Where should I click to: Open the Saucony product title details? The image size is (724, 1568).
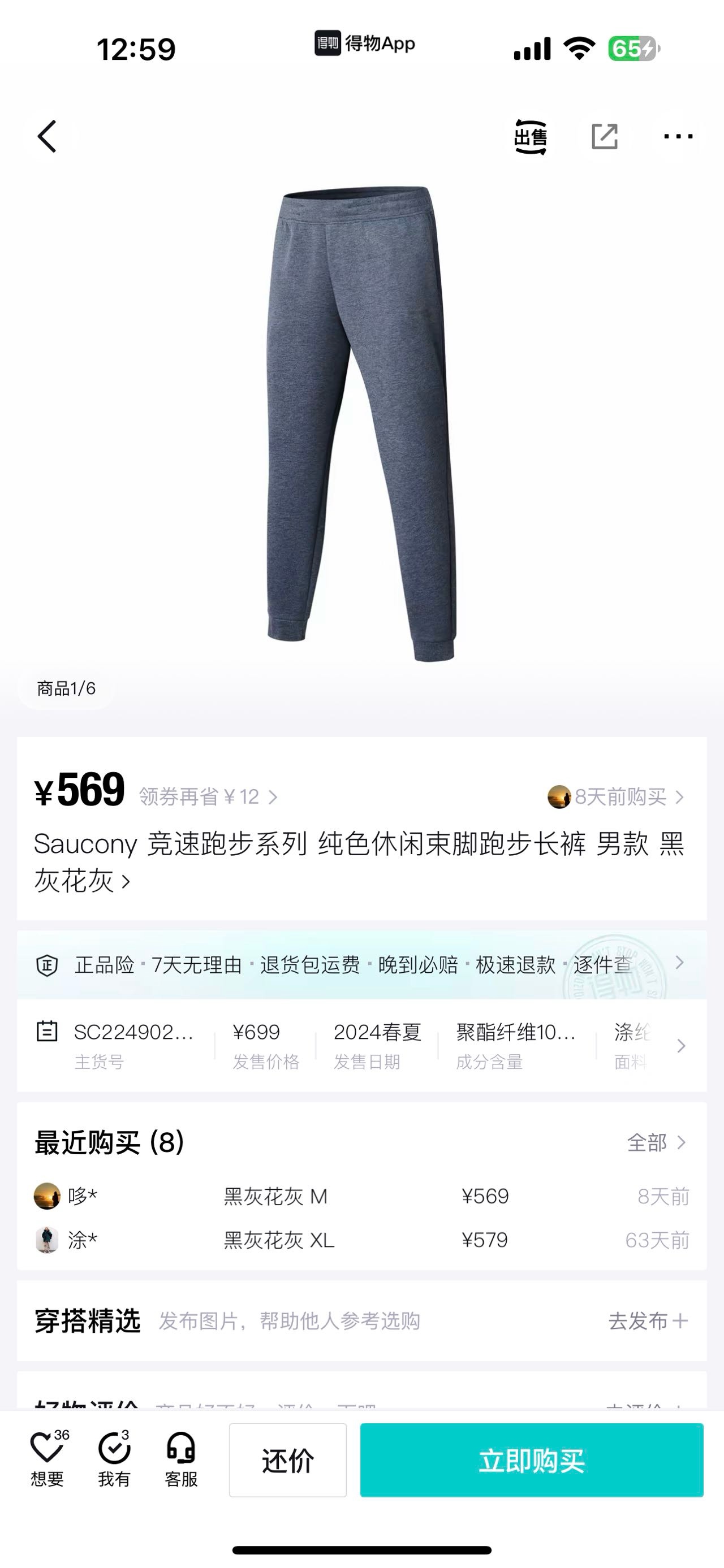point(359,861)
